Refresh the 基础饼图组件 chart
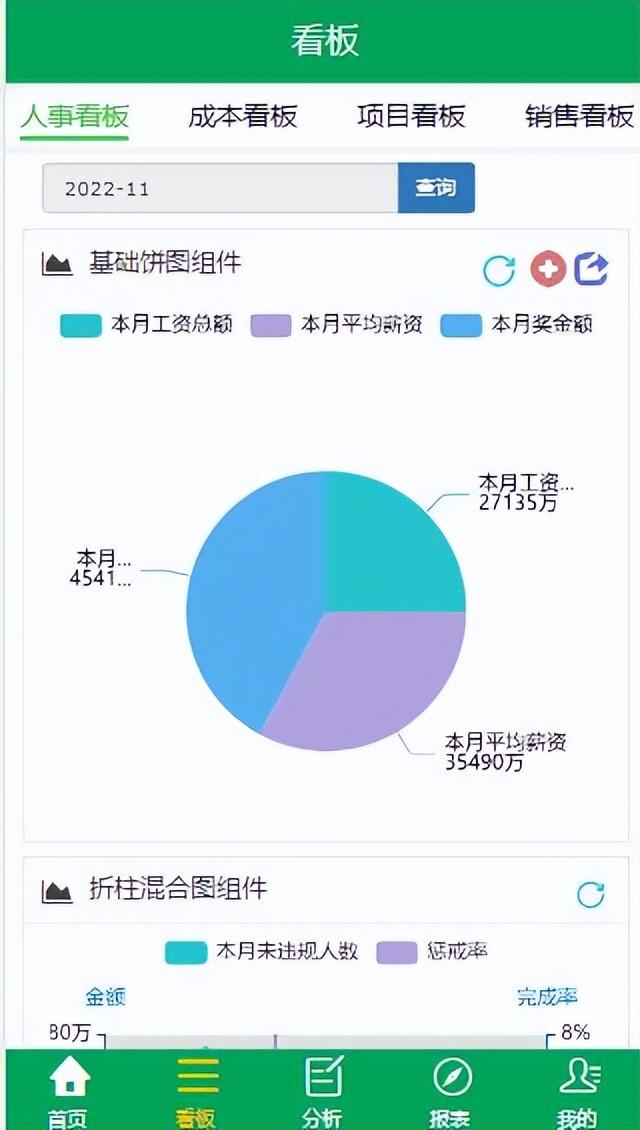Viewport: 640px width, 1130px height. tap(499, 271)
